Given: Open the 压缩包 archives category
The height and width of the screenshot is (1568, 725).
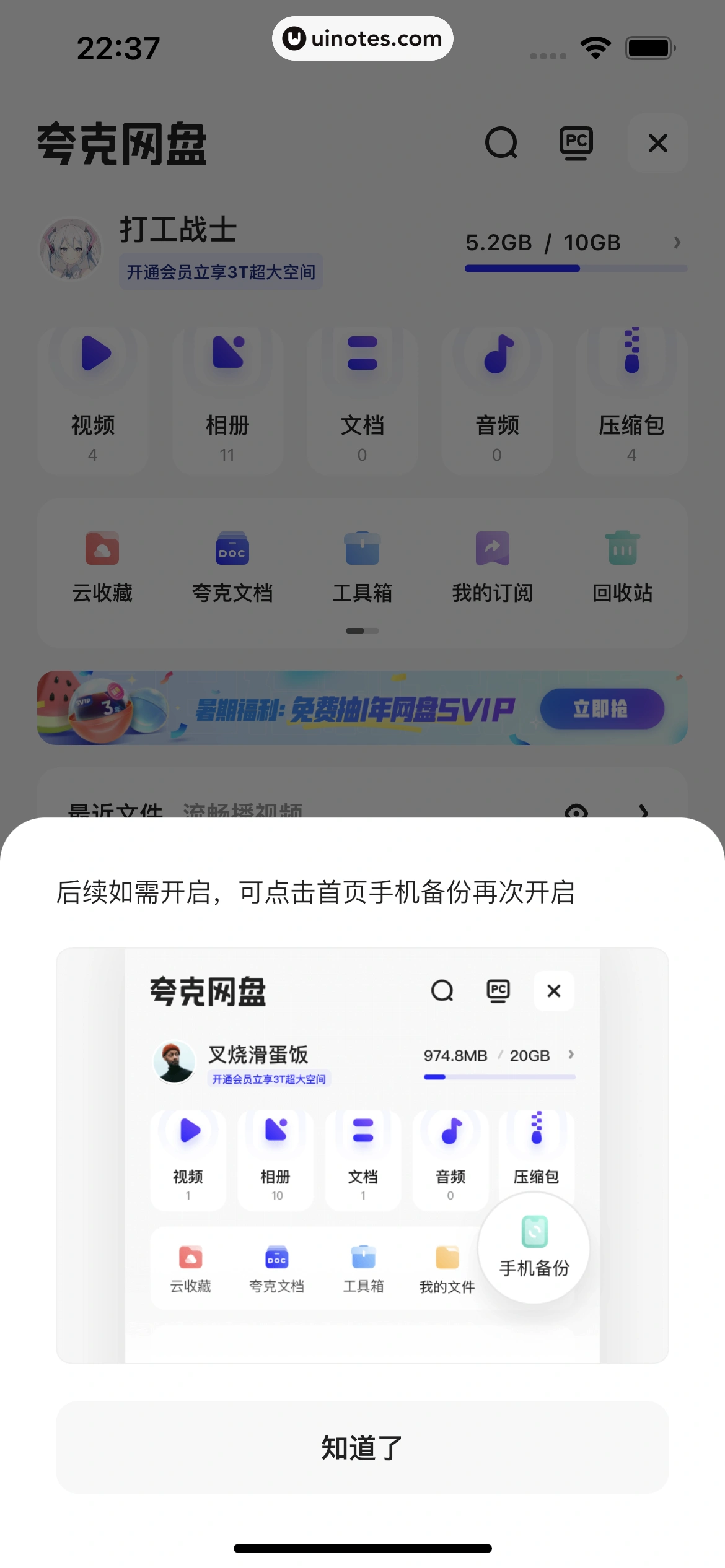Looking at the screenshot, I should point(631,396).
